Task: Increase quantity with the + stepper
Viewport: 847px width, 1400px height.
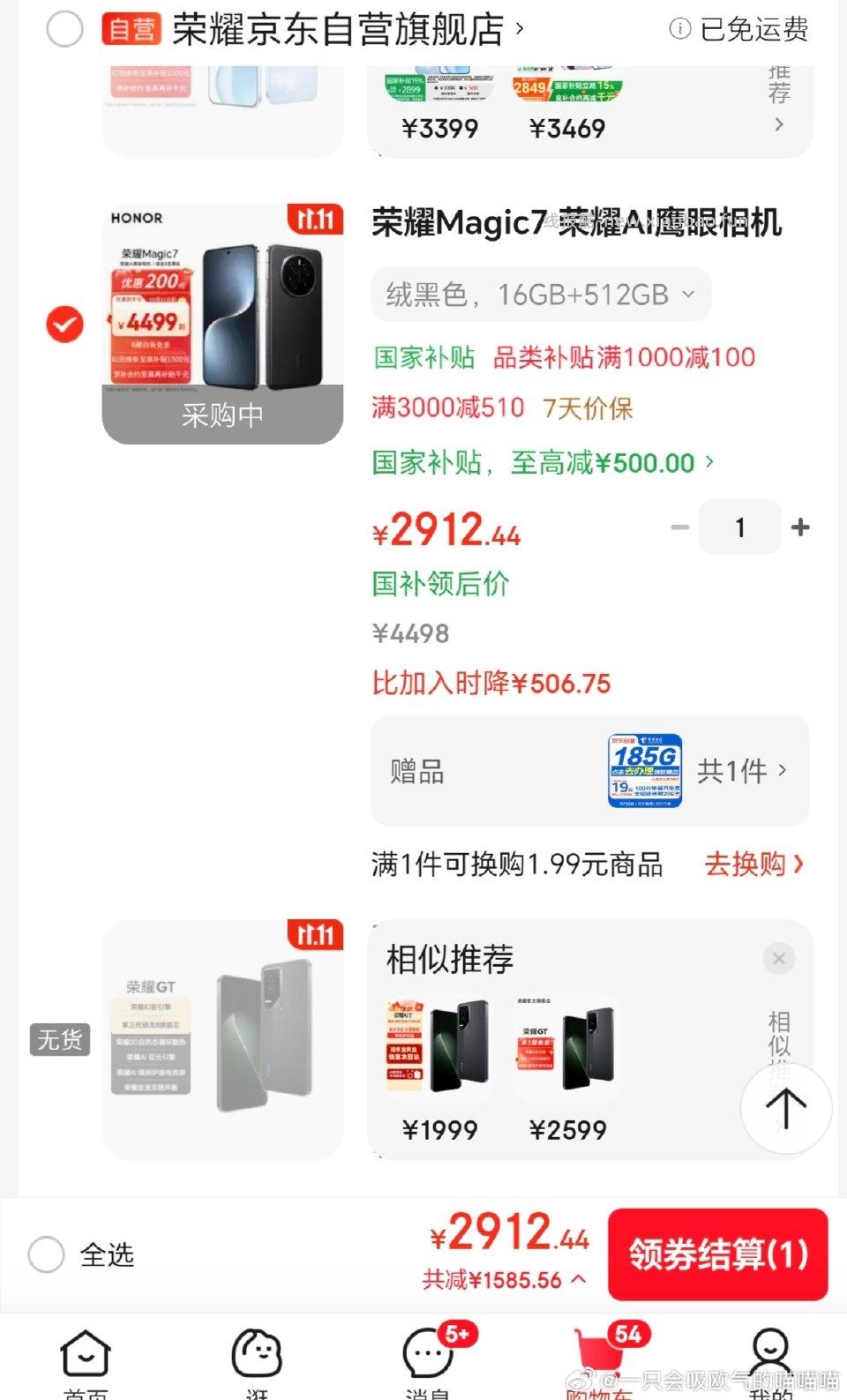Action: coord(800,527)
